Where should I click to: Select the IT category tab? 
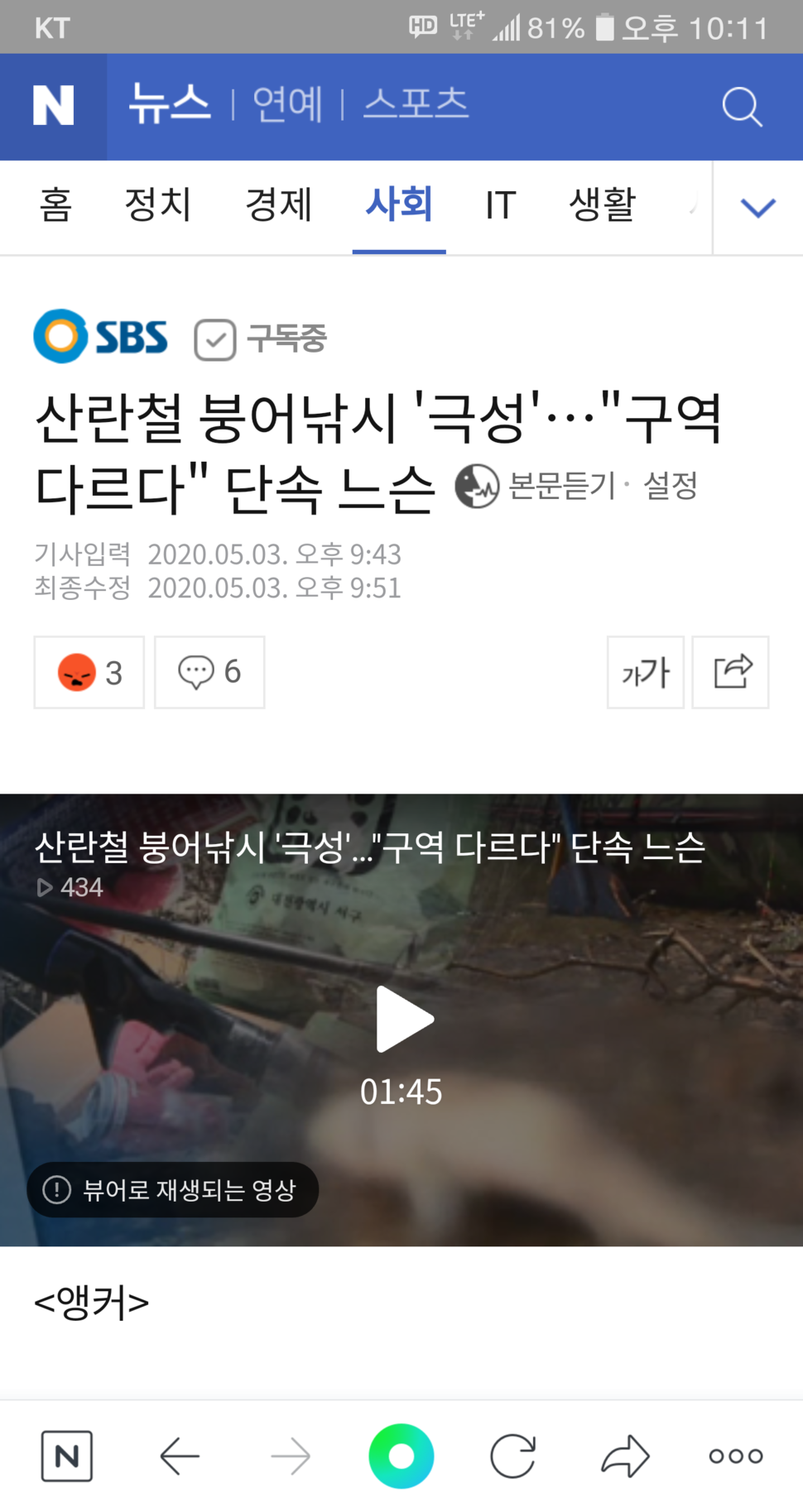point(500,205)
